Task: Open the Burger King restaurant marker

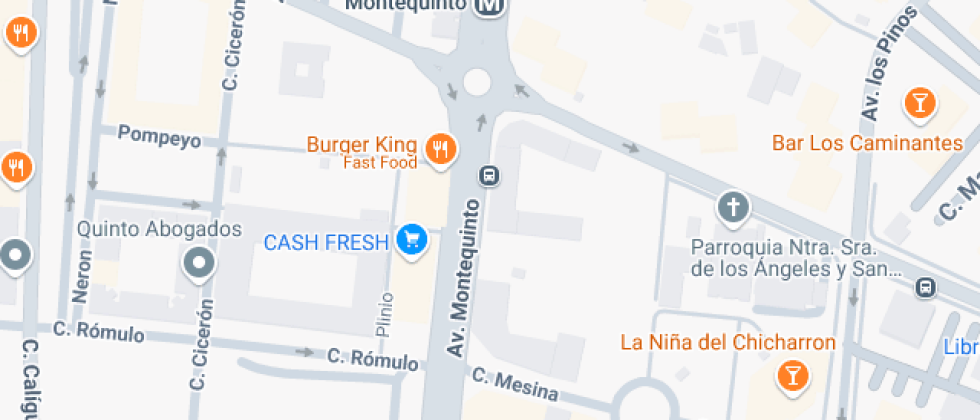Action: click(x=441, y=150)
